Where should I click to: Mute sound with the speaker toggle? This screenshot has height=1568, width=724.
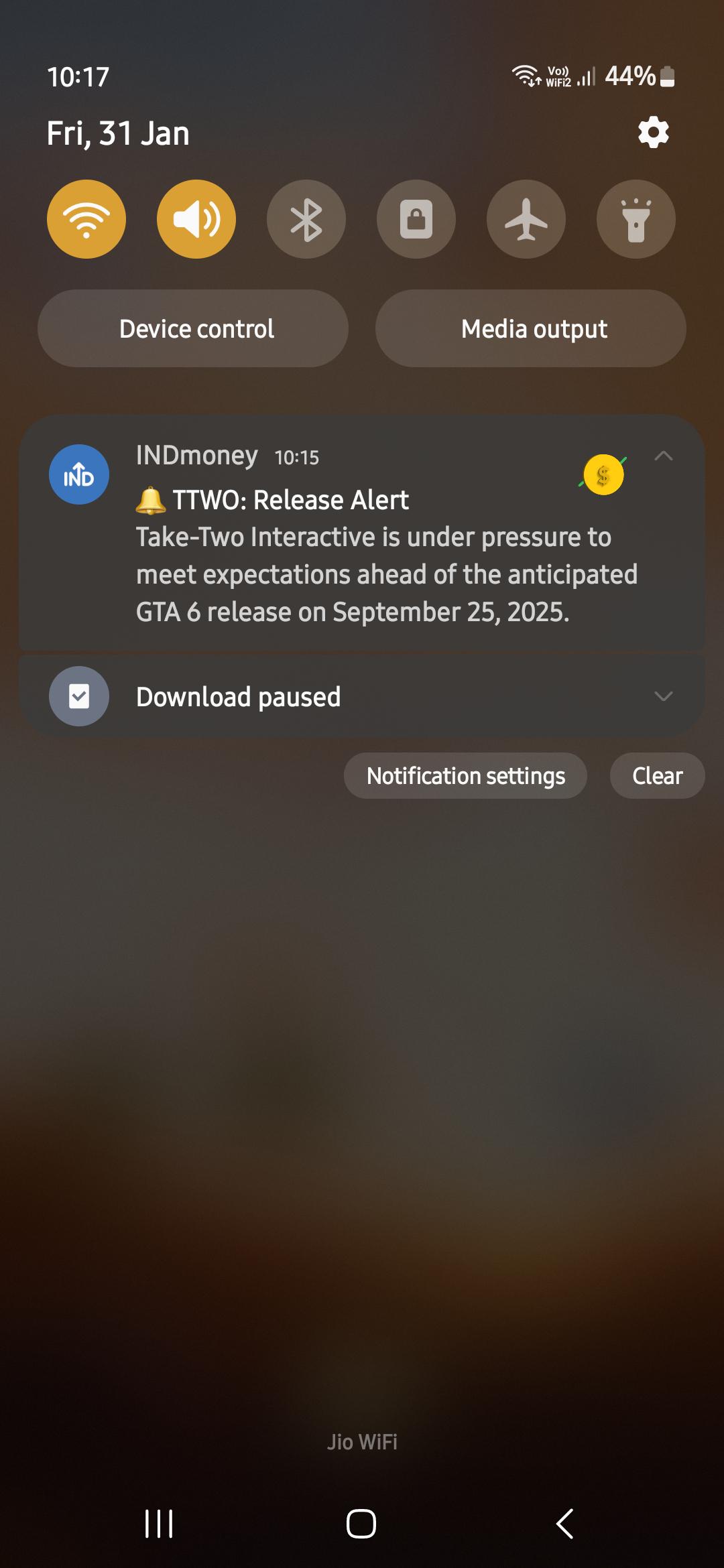(x=196, y=219)
